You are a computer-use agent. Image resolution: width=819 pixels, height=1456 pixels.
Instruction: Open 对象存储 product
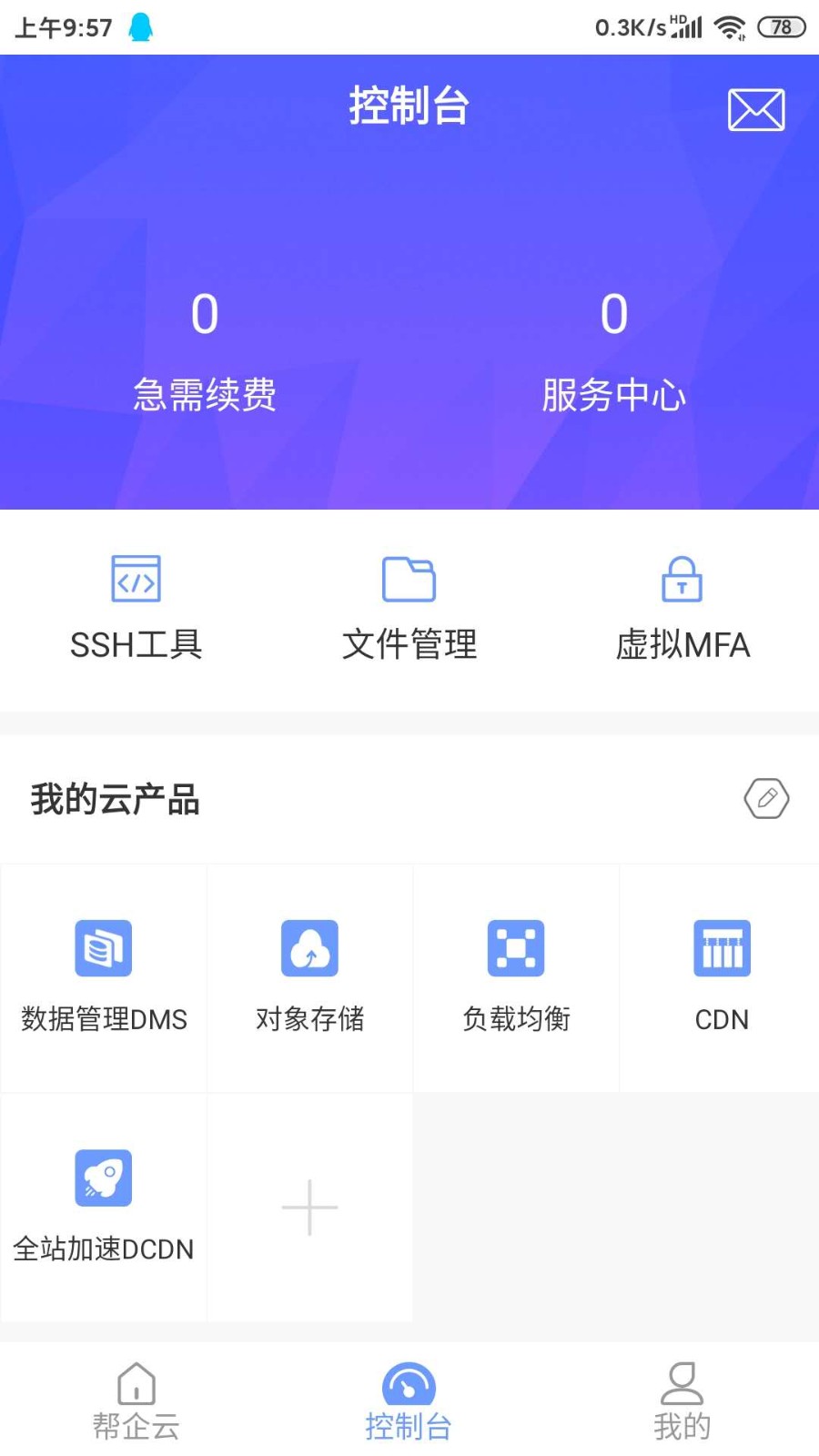coord(309,978)
